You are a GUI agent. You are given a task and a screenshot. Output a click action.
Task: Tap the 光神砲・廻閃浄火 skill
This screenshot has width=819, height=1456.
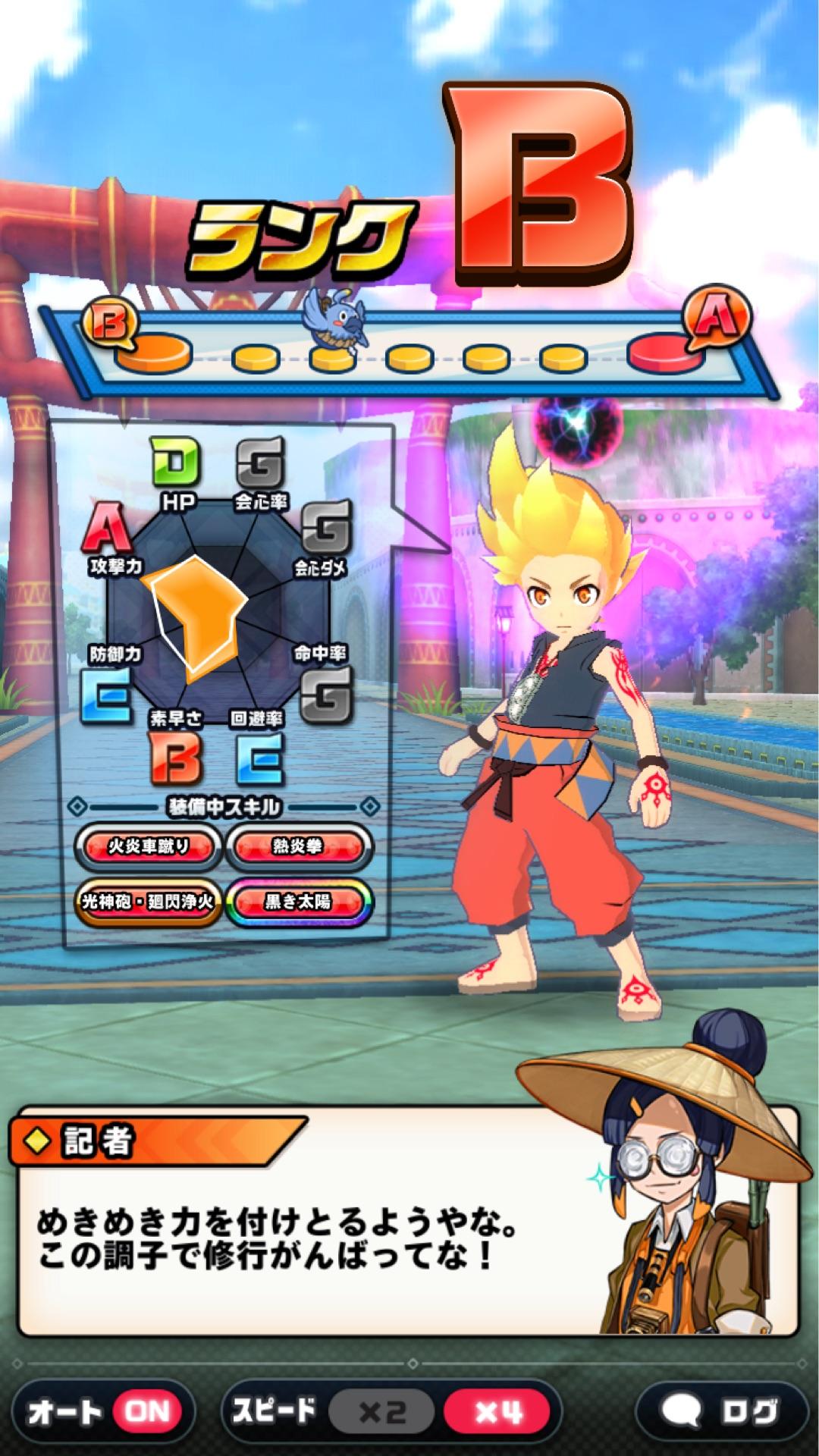coord(148,902)
